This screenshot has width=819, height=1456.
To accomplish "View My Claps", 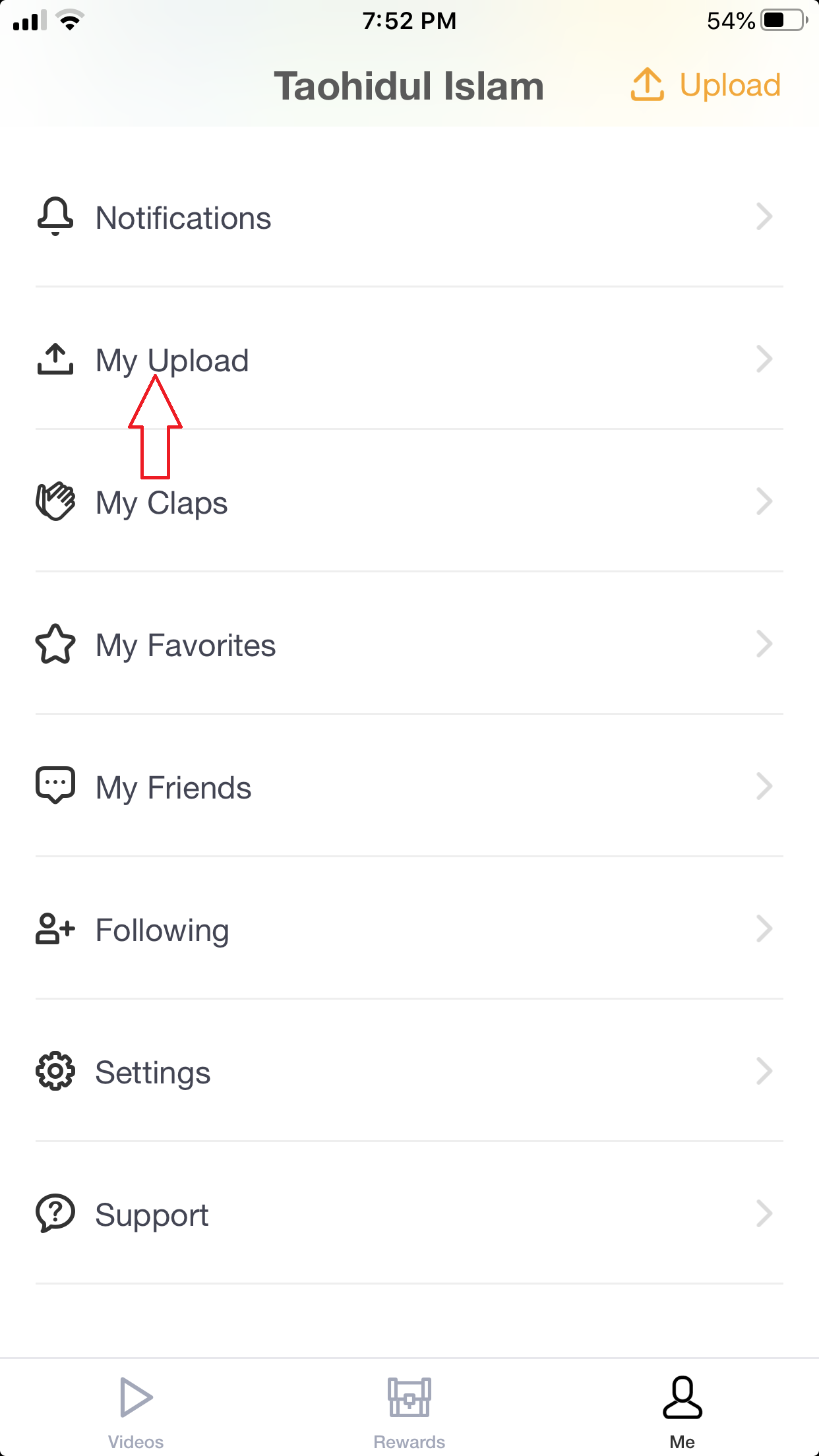I will 409,502.
